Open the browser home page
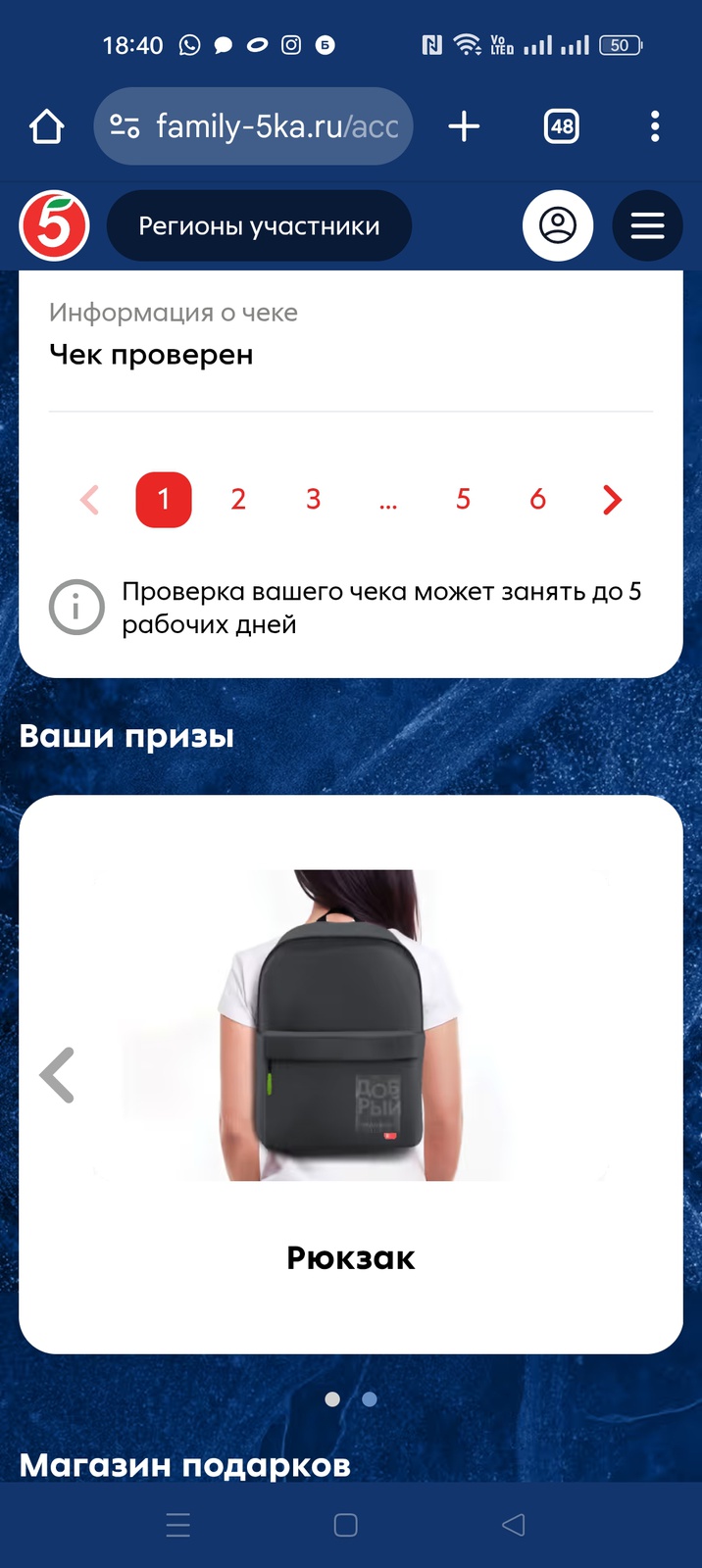The image size is (702, 1568). point(46,126)
